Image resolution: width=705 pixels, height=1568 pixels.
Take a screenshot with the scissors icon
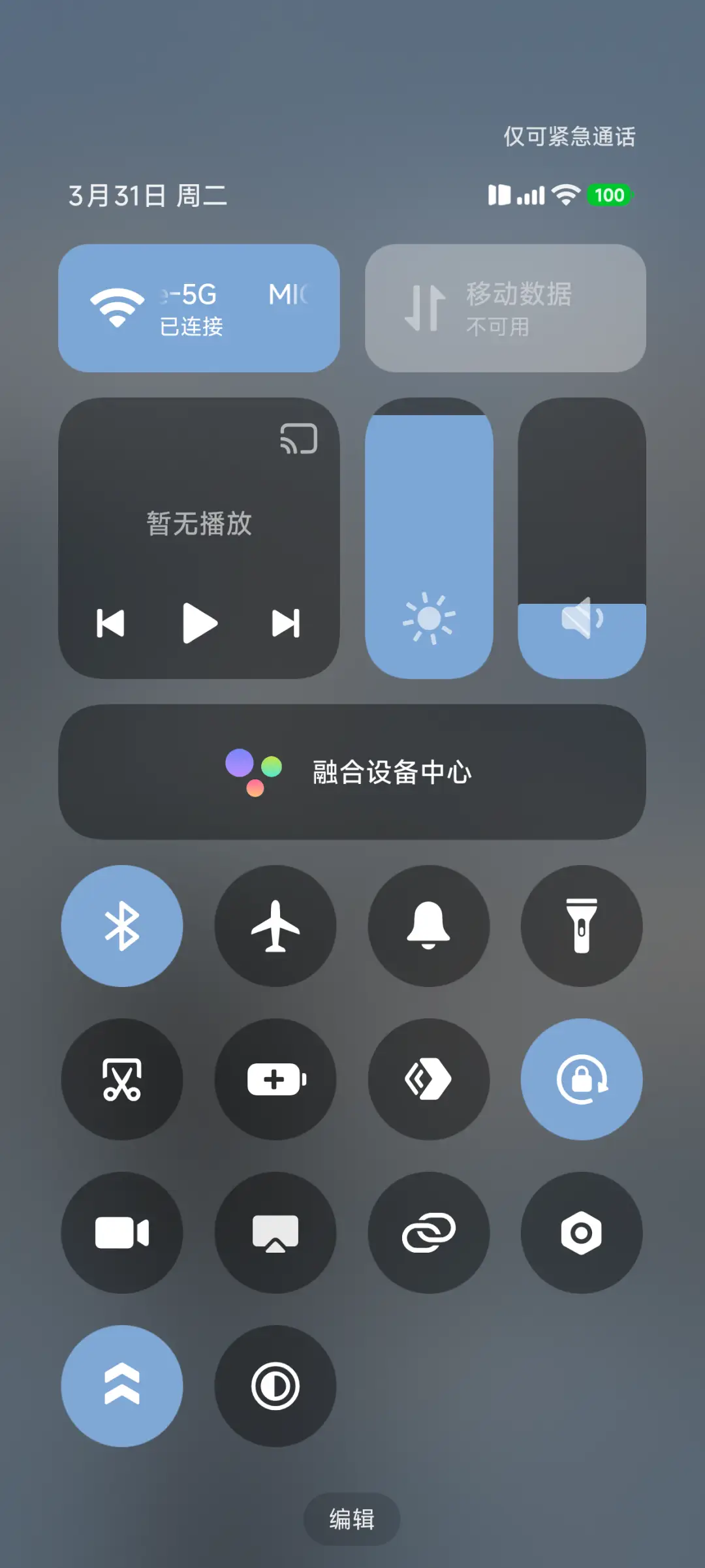[121, 1079]
